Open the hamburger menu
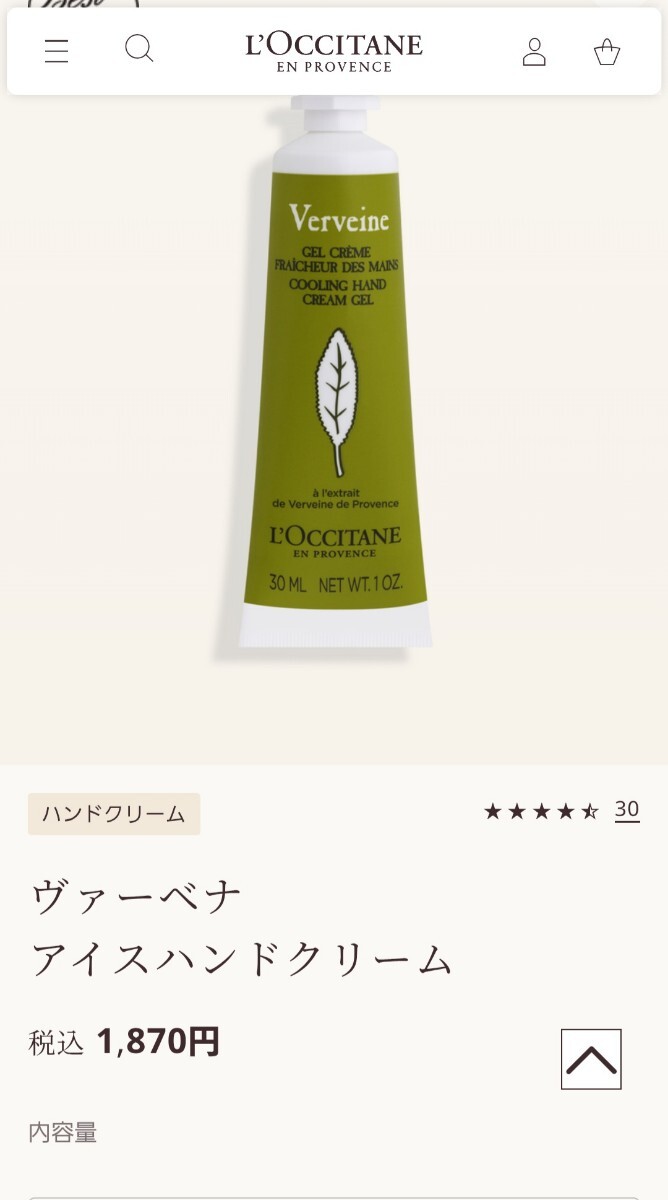Image resolution: width=668 pixels, height=1200 pixels. pos(57,51)
